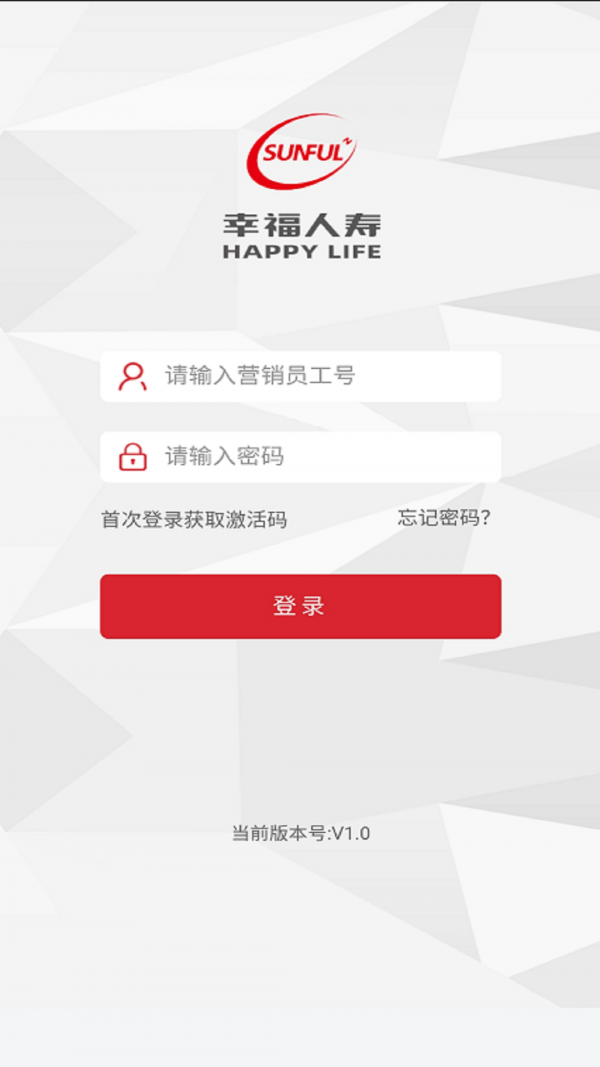Open 首次登录获取激活码 link
Image resolution: width=600 pixels, height=1067 pixels.
(194, 520)
